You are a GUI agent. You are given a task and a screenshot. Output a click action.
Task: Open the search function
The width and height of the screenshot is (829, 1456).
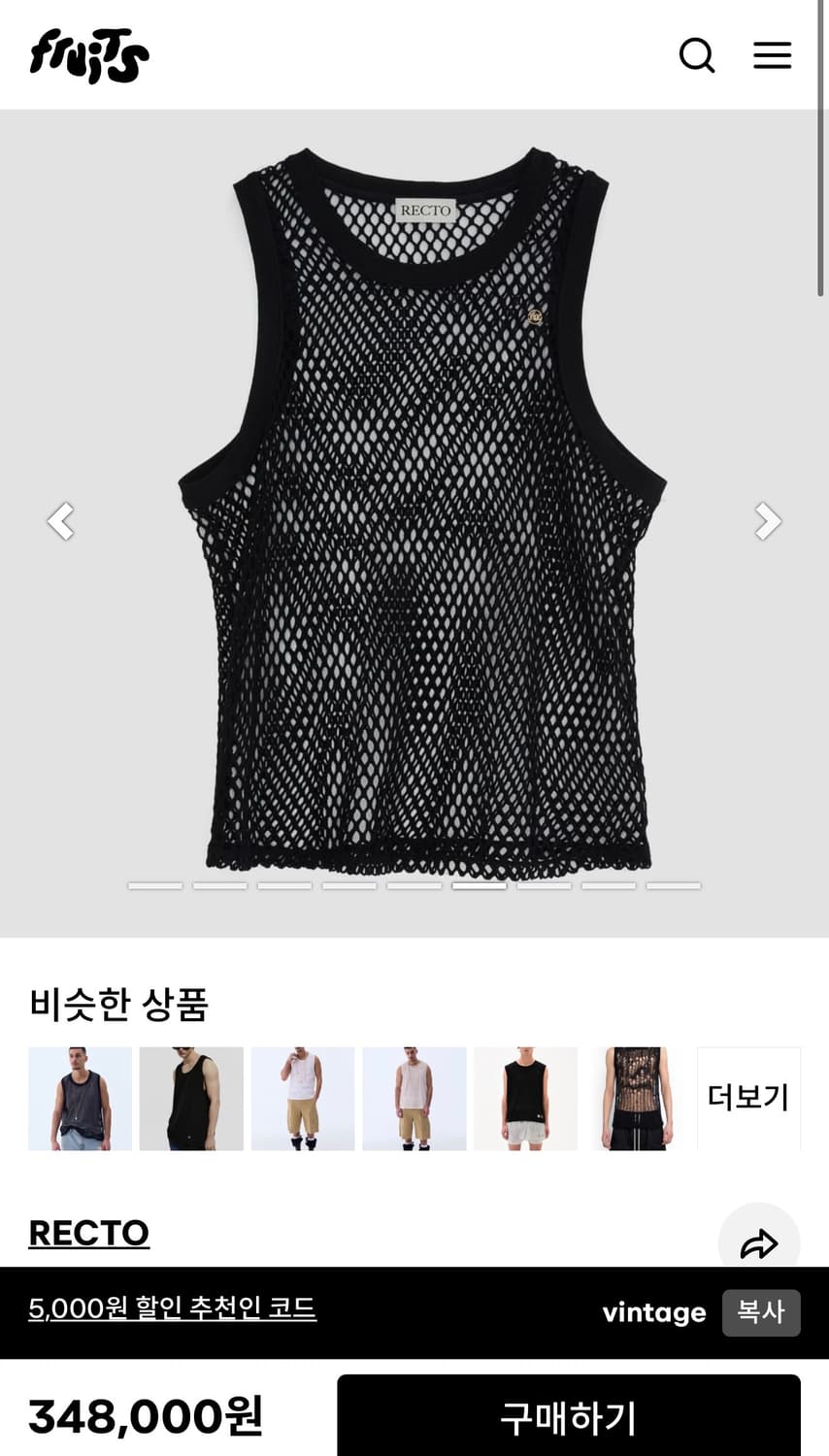696,55
